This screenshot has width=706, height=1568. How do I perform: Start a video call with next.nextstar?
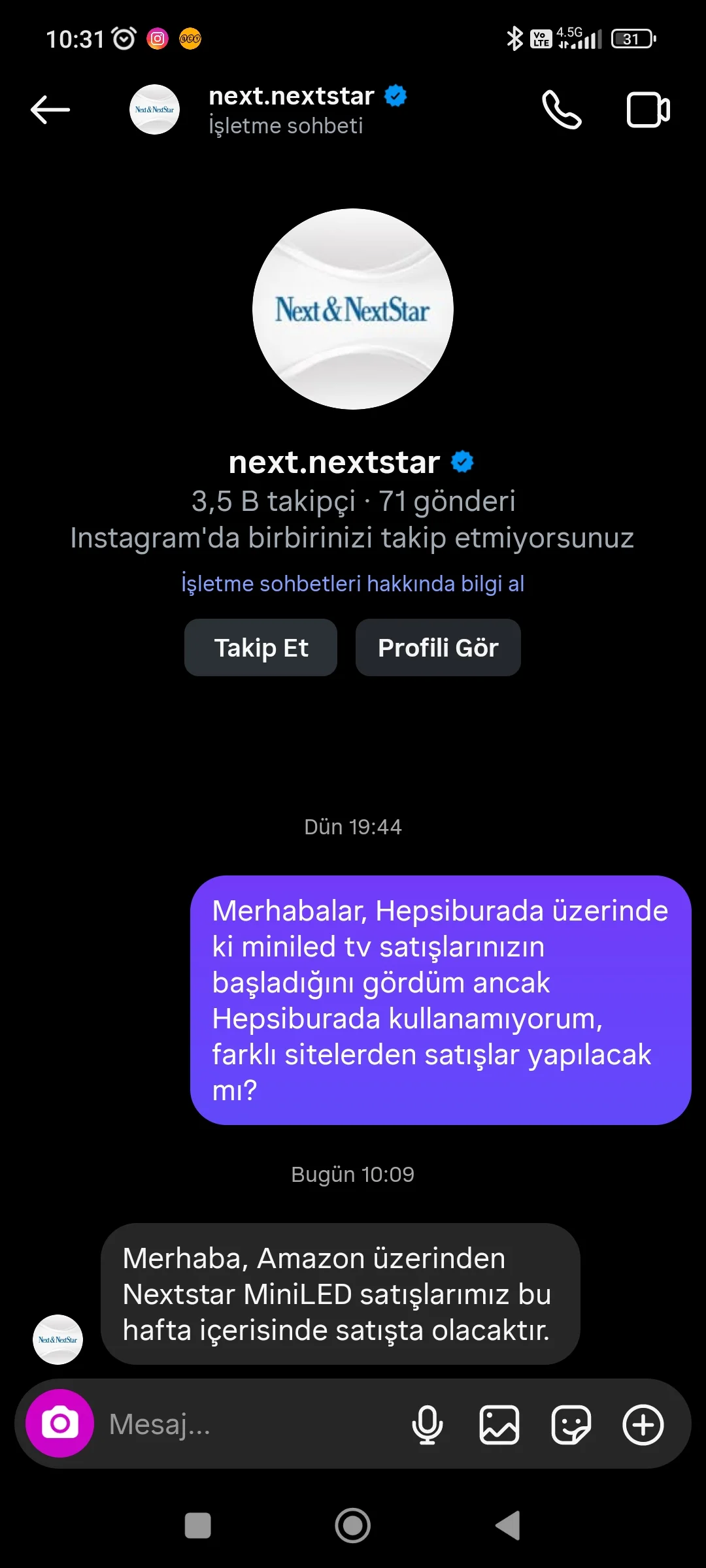click(x=648, y=110)
